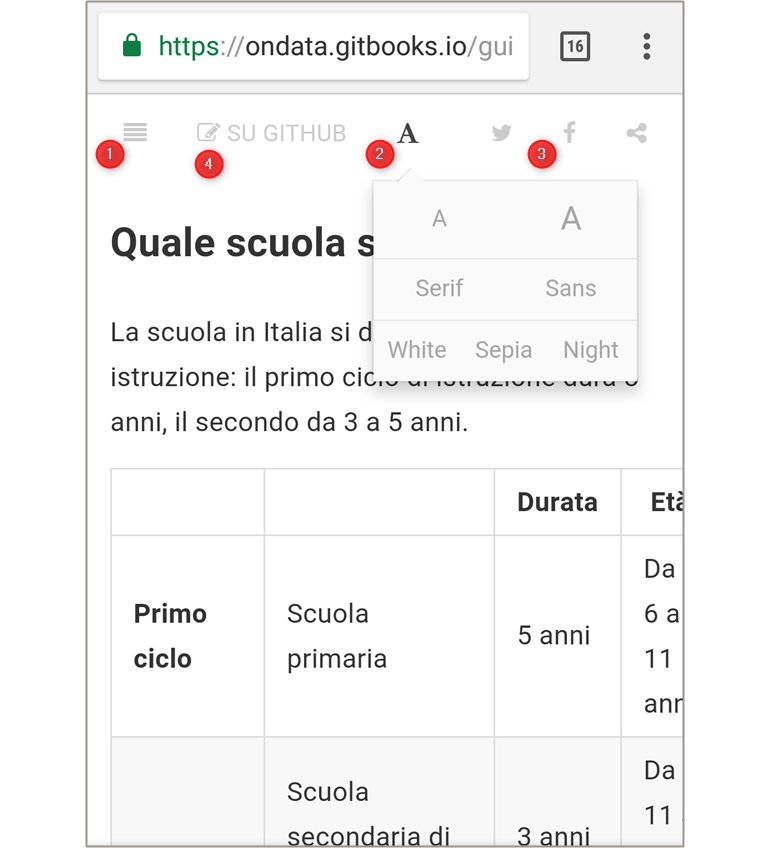Open the browser overflow menu

point(647,46)
